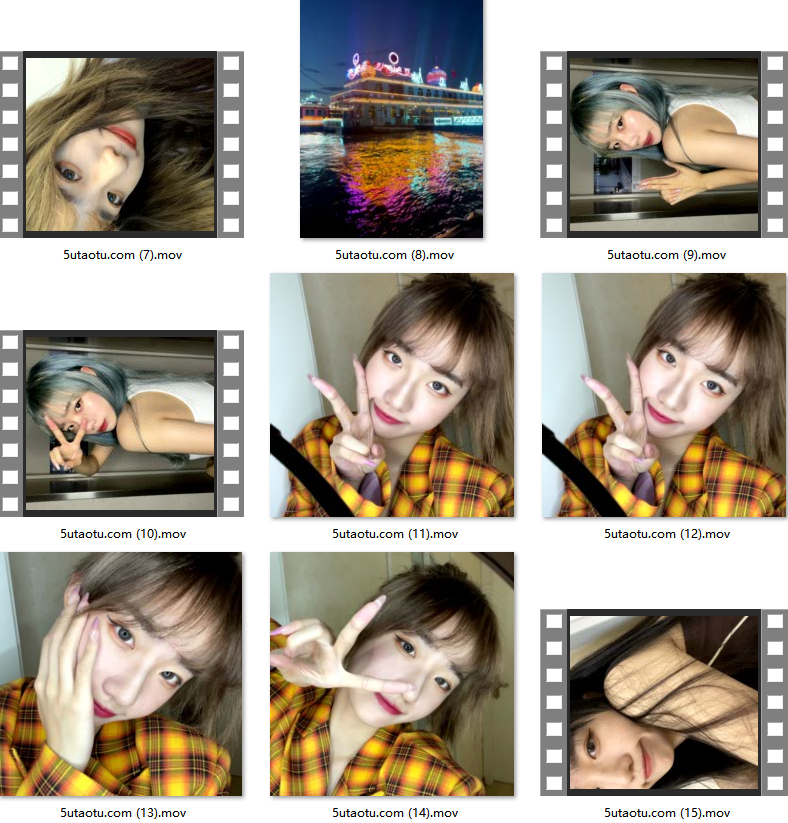
Task: Open file 5utaotu.com (13).mov
Action: (121, 674)
